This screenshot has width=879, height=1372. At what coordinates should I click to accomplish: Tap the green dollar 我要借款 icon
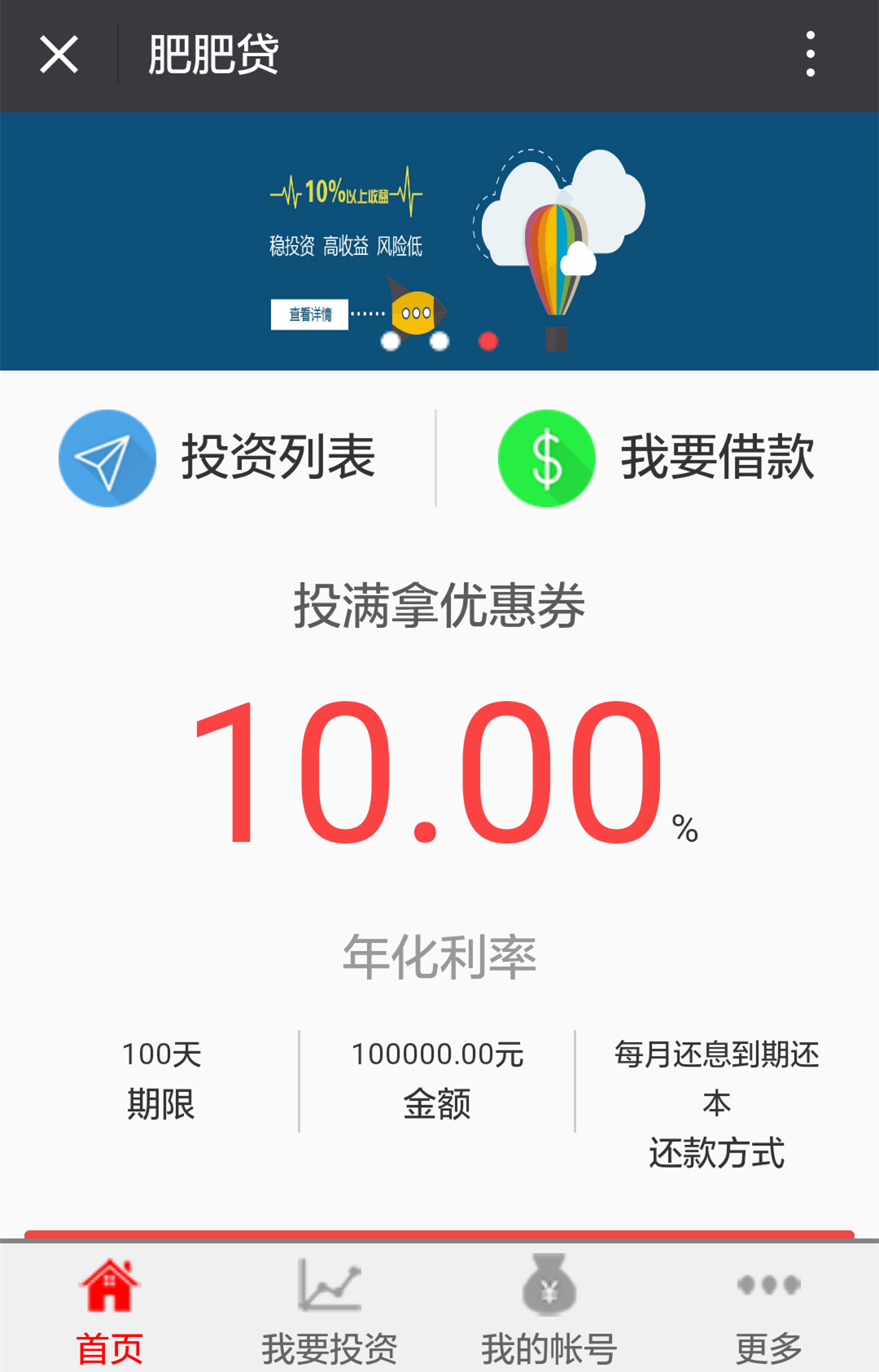pos(546,458)
